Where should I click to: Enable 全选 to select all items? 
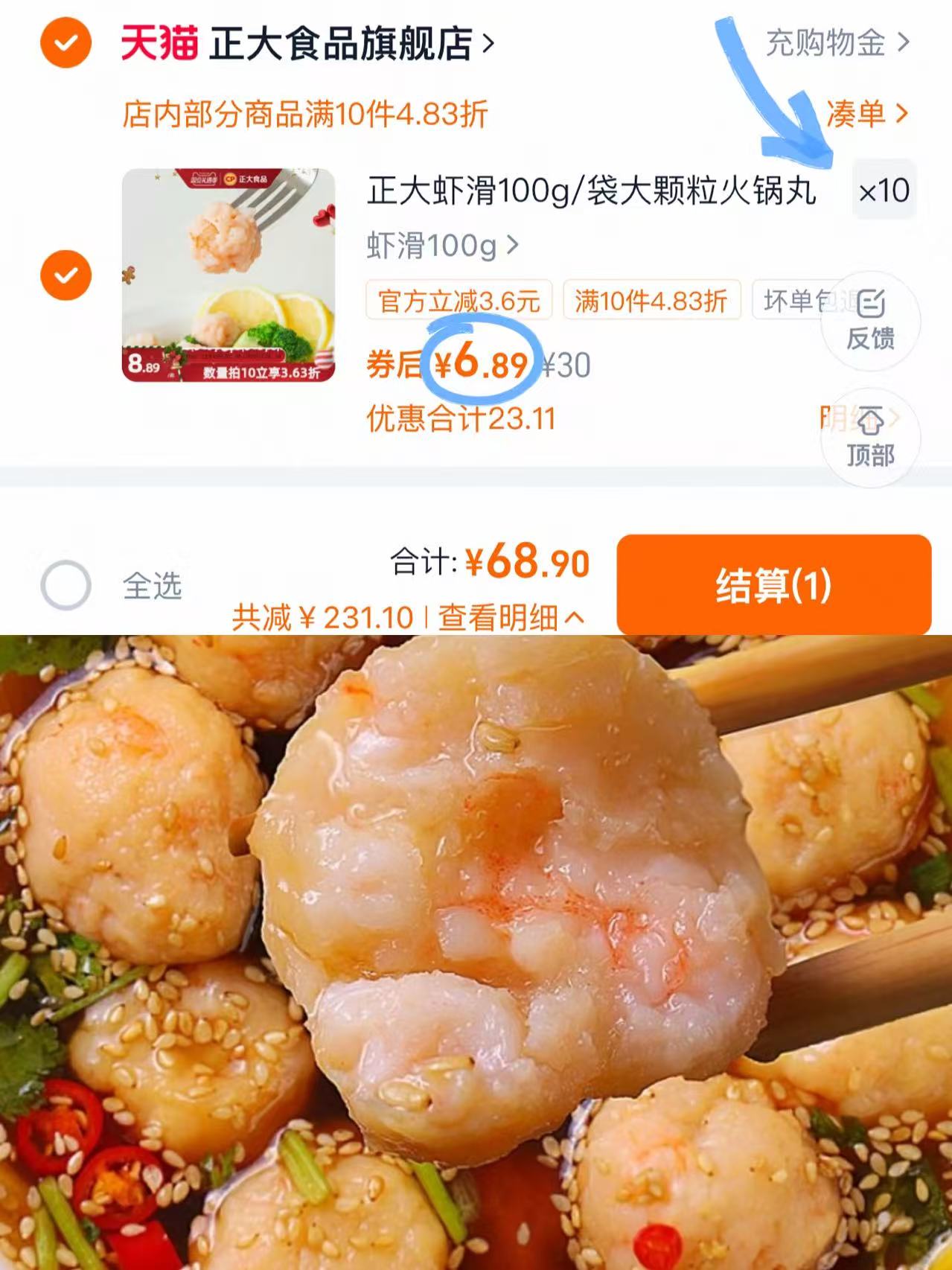(x=68, y=585)
